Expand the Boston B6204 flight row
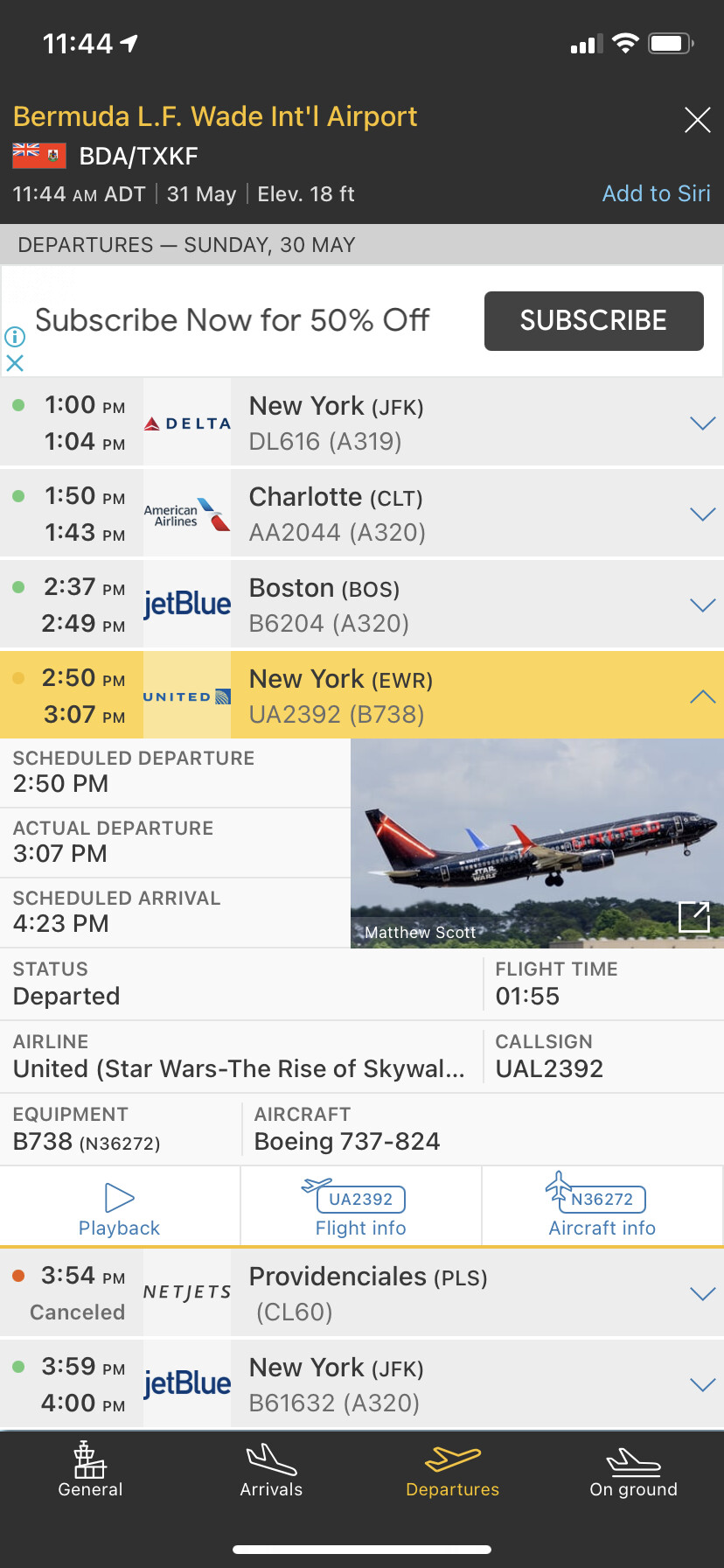 coord(702,605)
